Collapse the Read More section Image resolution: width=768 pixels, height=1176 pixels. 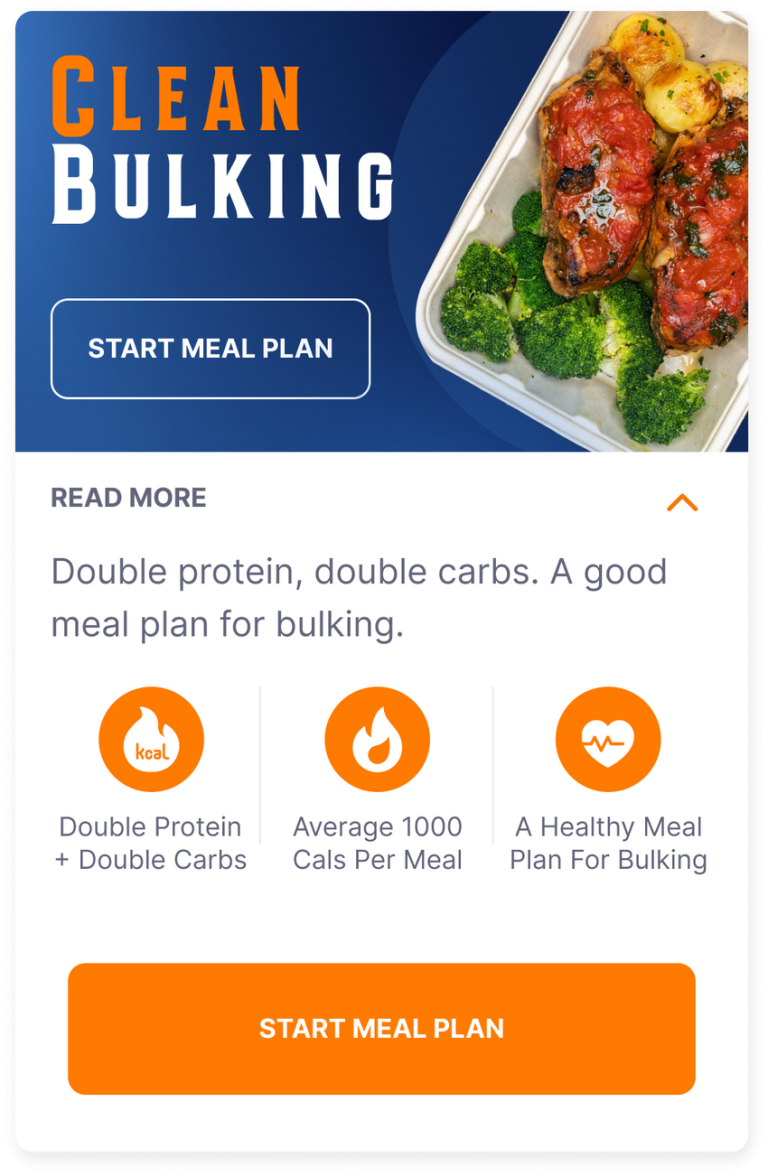pyautogui.click(x=682, y=502)
